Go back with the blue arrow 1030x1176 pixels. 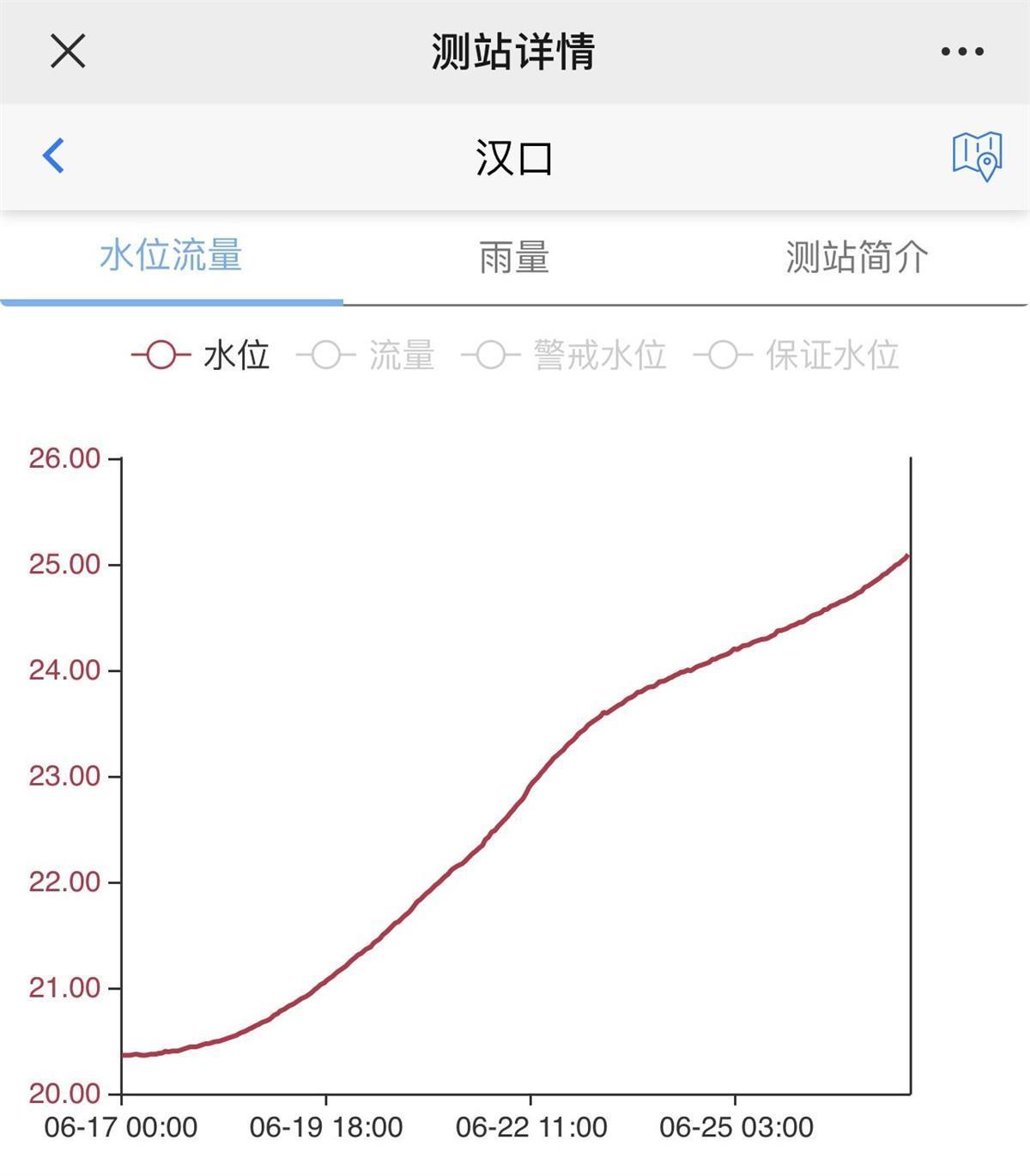(54, 156)
